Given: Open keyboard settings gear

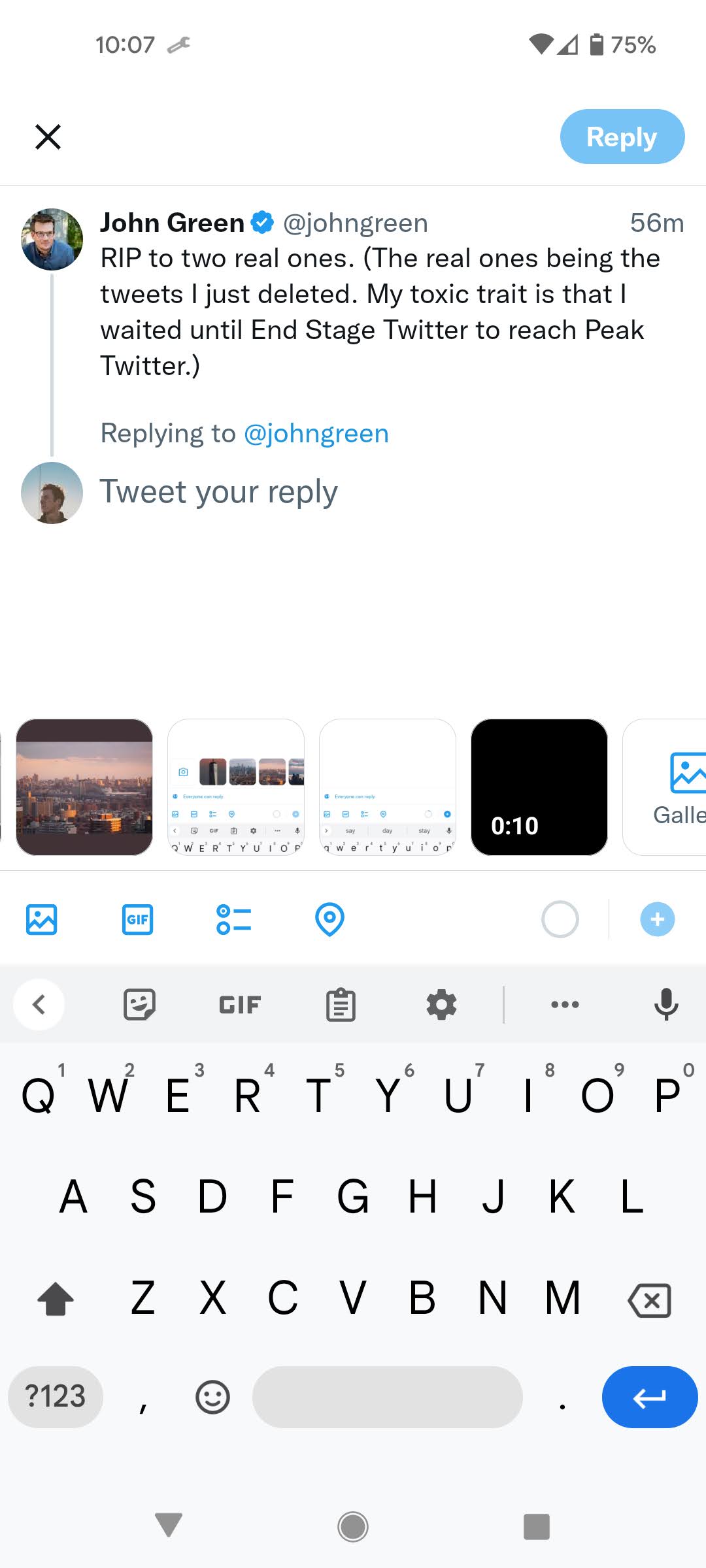Looking at the screenshot, I should pos(441,1004).
